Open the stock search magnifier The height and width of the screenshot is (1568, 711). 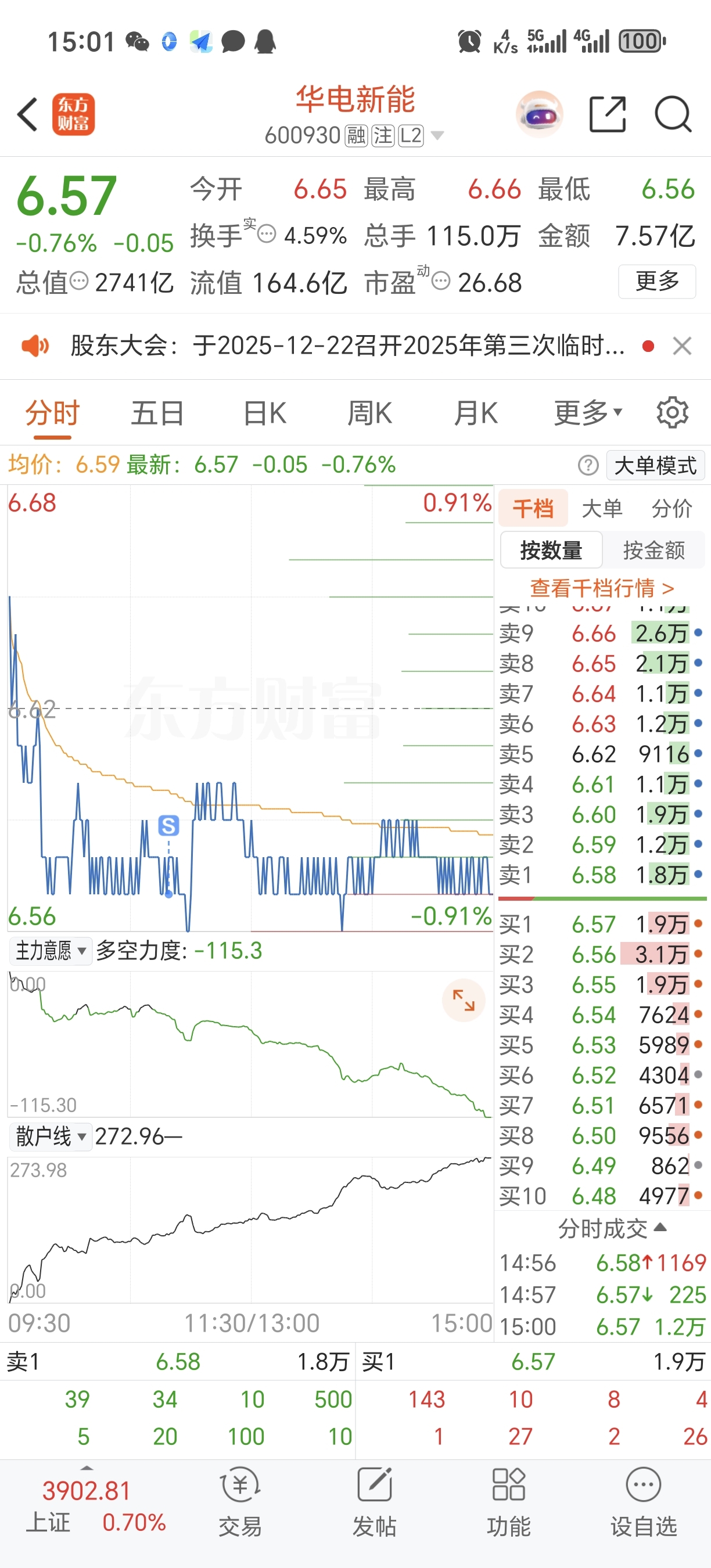coord(673,114)
